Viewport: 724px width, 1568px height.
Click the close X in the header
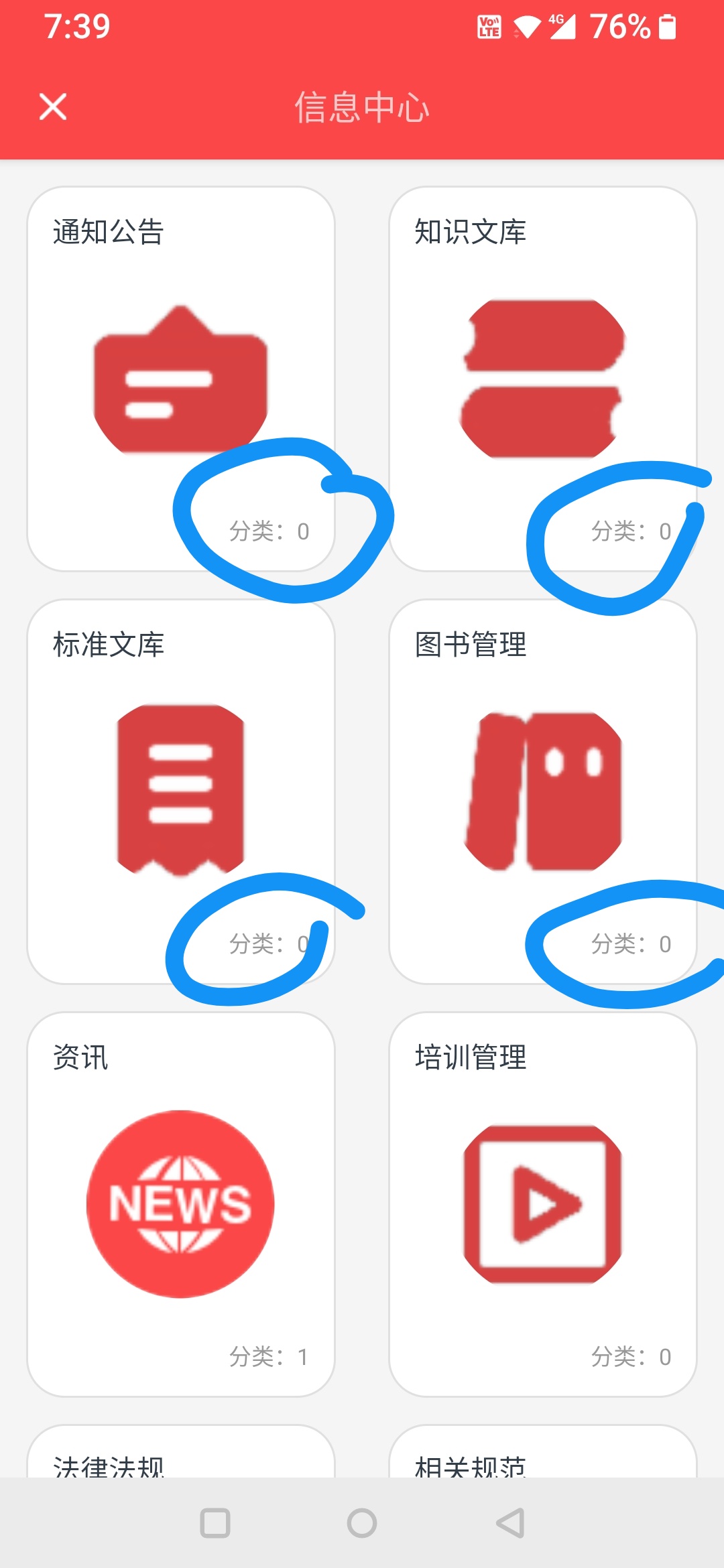[52, 107]
